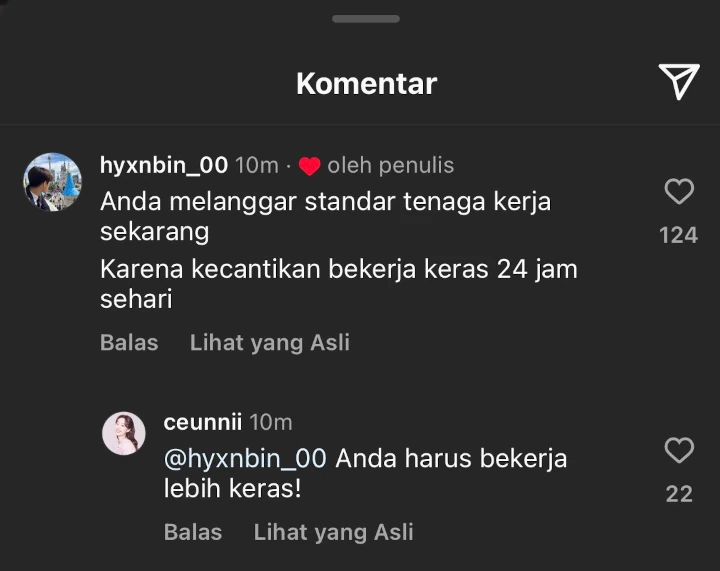Image resolution: width=720 pixels, height=571 pixels.
Task: Open ceunnii's profile picture
Action: [x=124, y=433]
